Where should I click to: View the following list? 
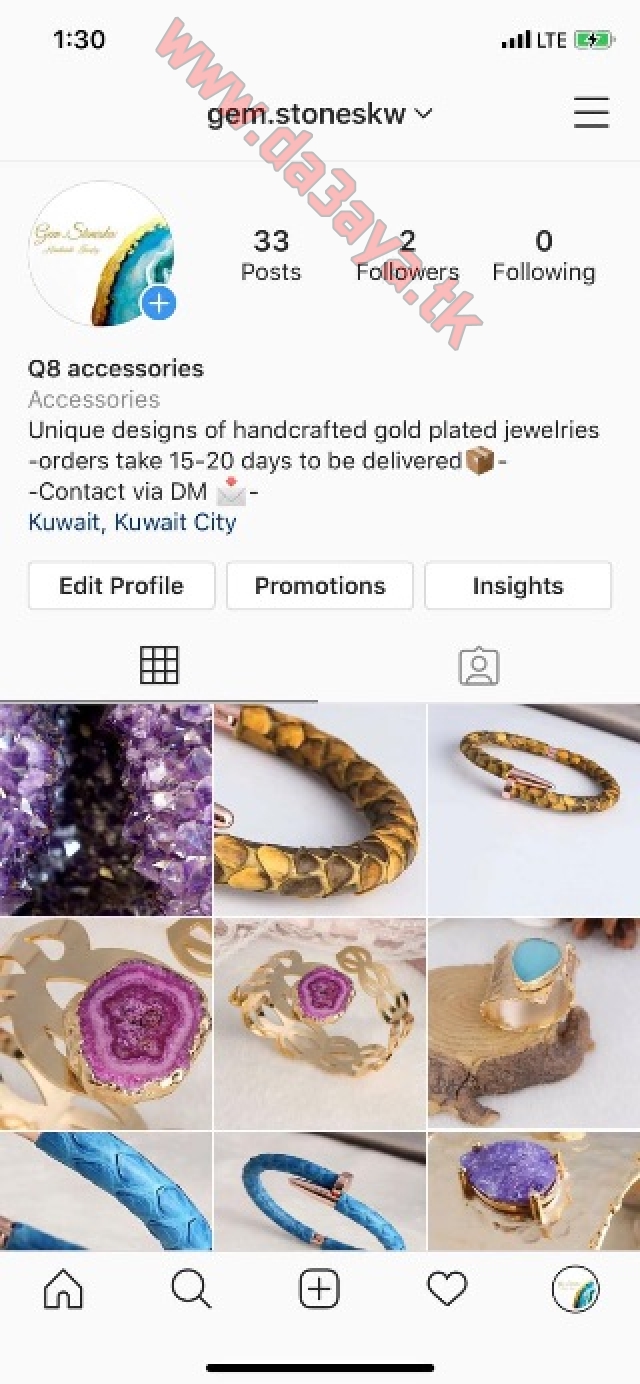click(543, 256)
